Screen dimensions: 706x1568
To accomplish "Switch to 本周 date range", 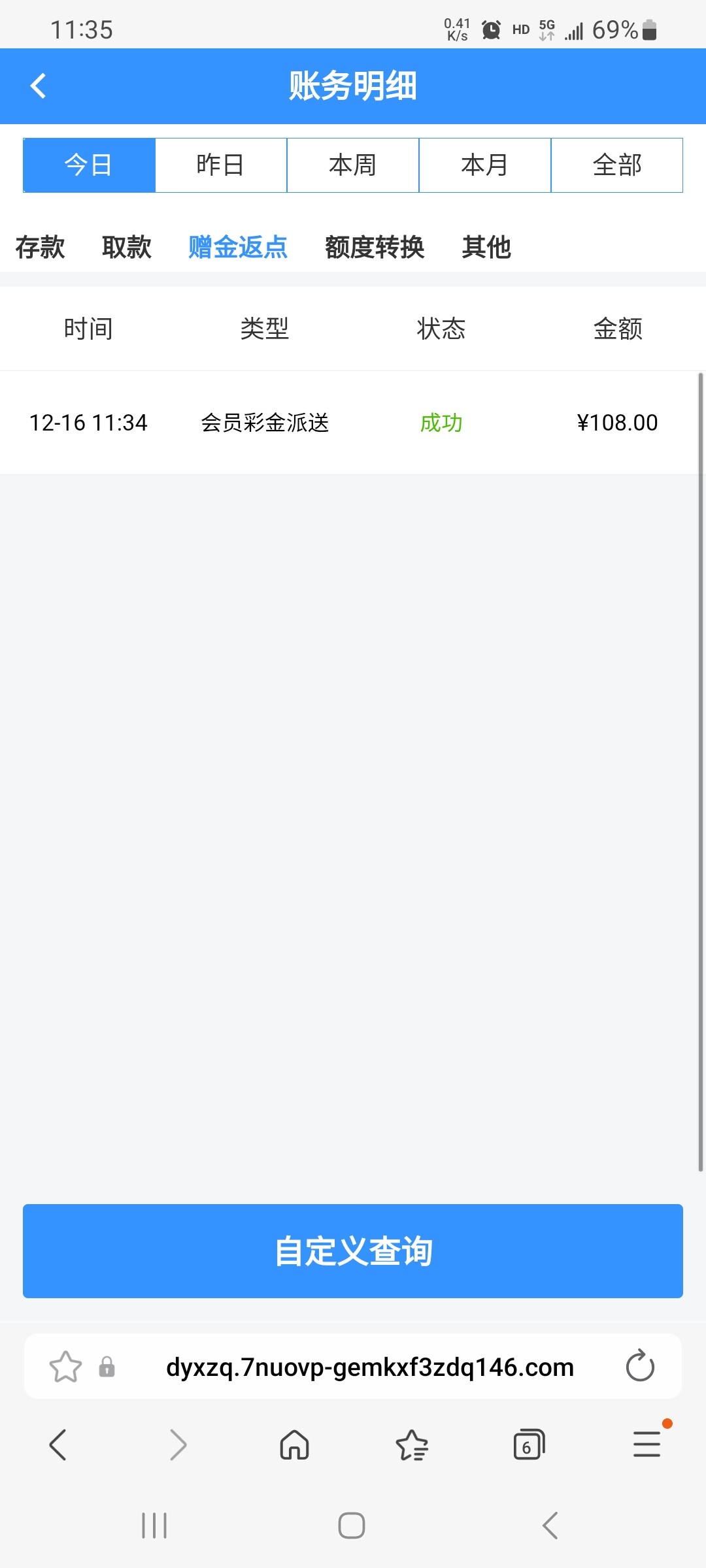I will coord(353,165).
